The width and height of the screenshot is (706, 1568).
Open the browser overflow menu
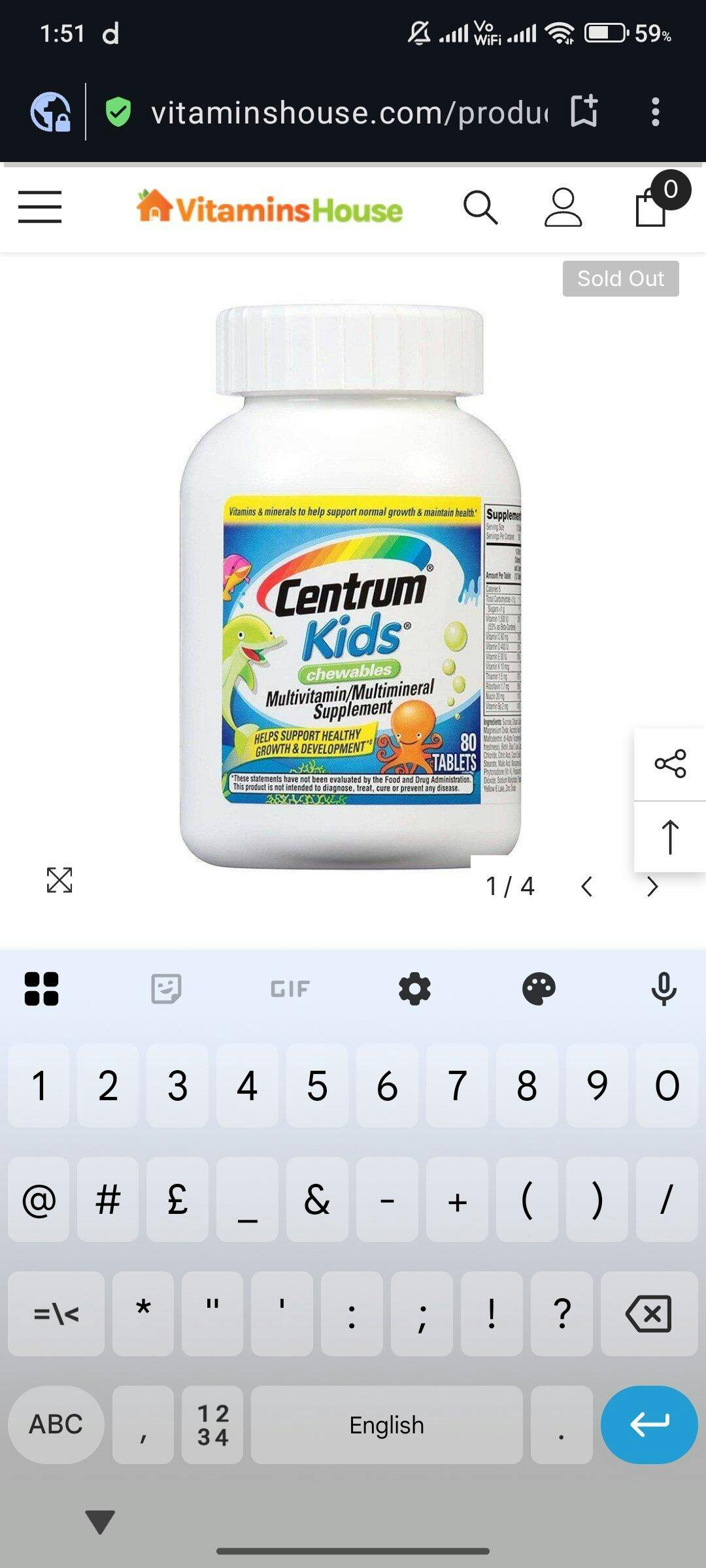tap(655, 112)
